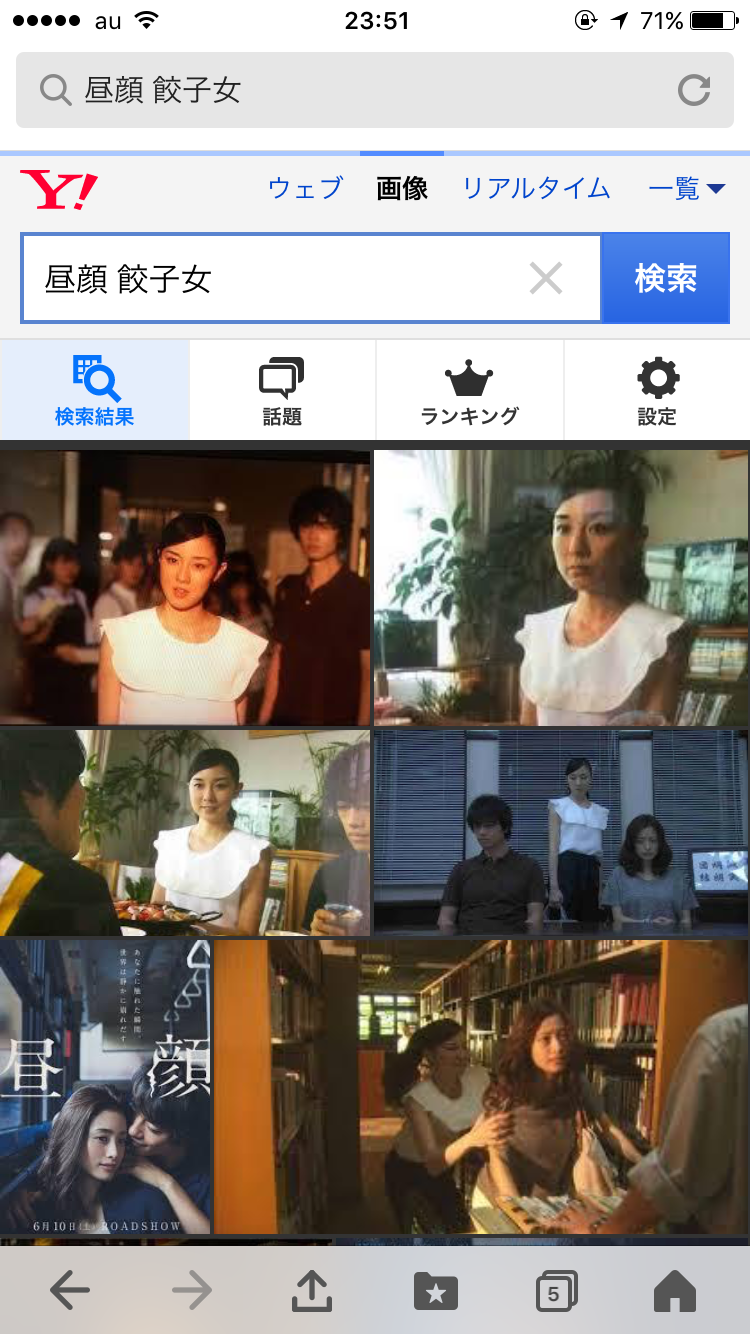
Task: Open the 話題 topics panel
Action: point(281,390)
